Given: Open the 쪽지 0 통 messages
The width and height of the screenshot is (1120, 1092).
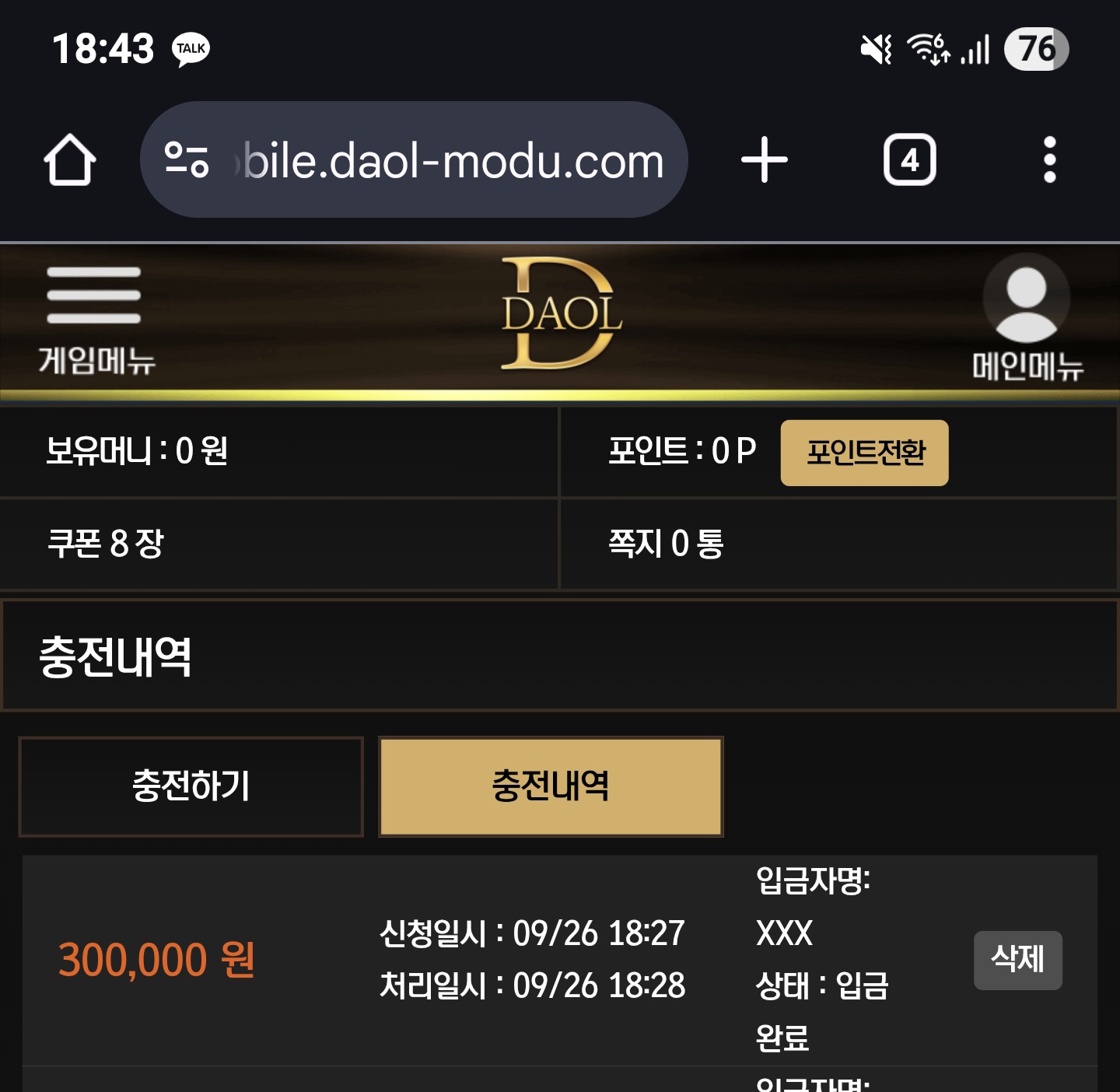Looking at the screenshot, I should 666,544.
